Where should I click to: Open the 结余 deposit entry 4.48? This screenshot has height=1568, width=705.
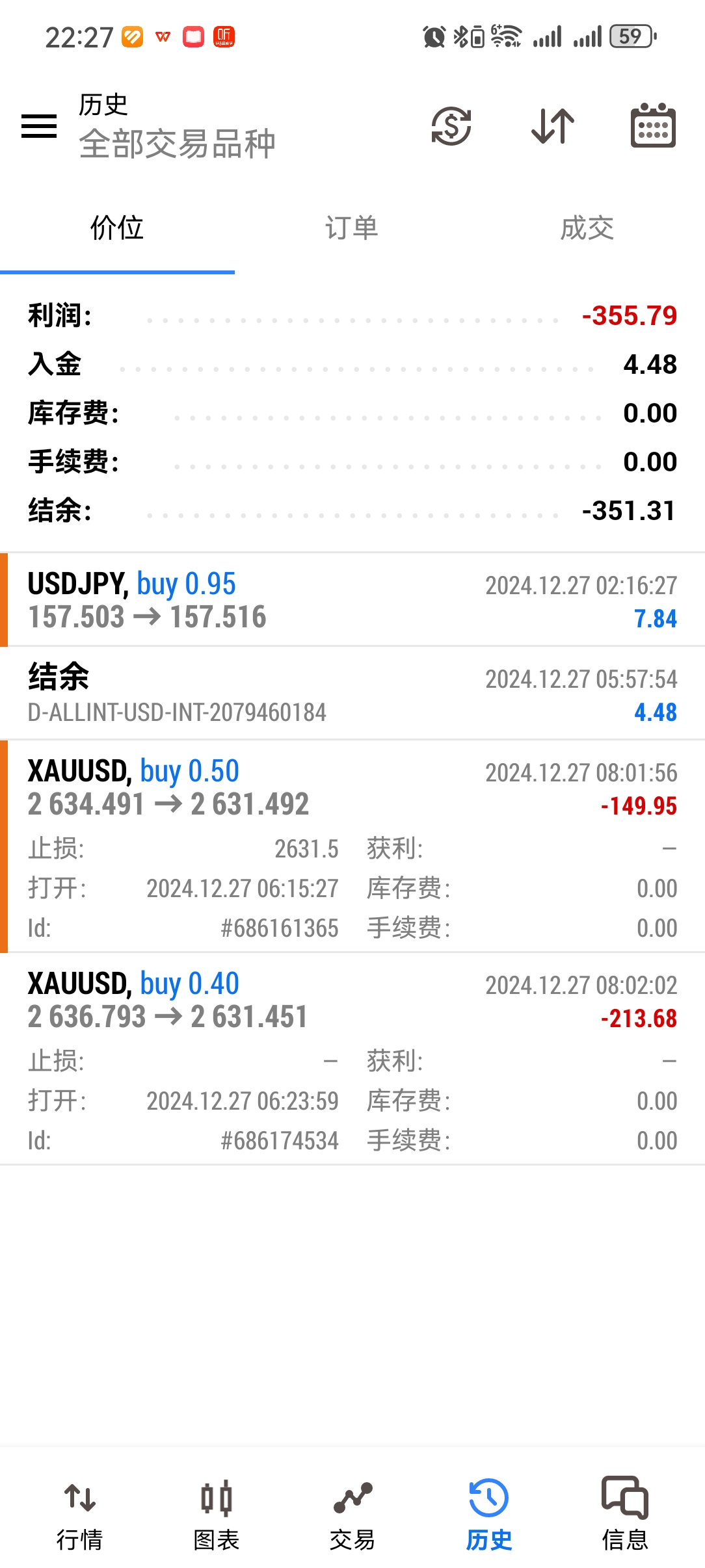[x=352, y=694]
